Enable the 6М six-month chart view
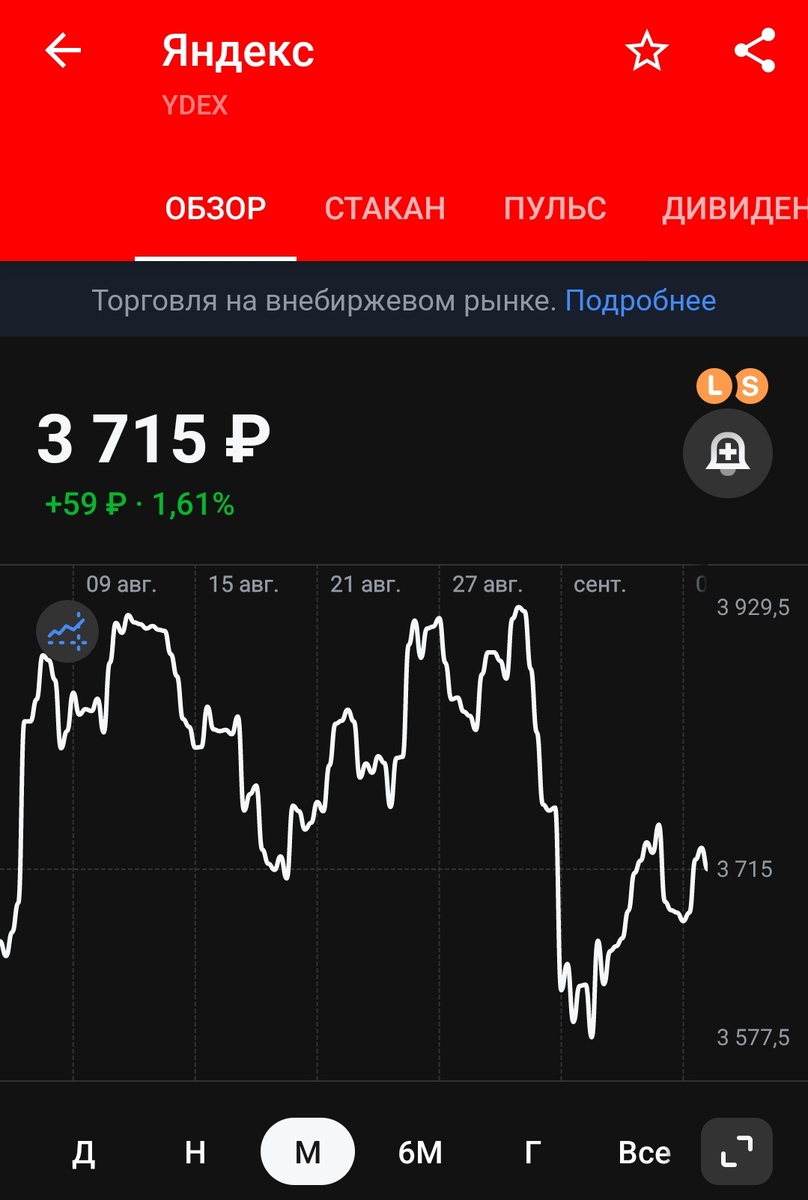Viewport: 808px width, 1200px height. 420,1151
